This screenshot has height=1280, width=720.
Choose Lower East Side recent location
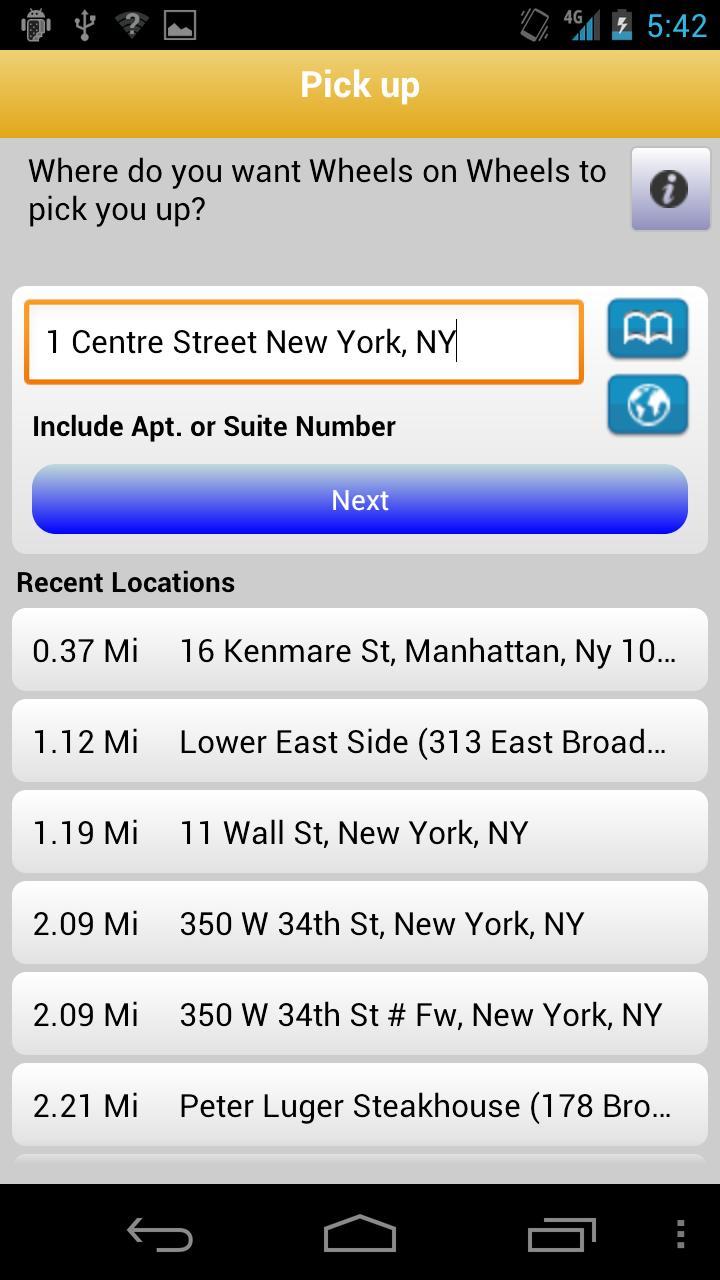pyautogui.click(x=360, y=742)
